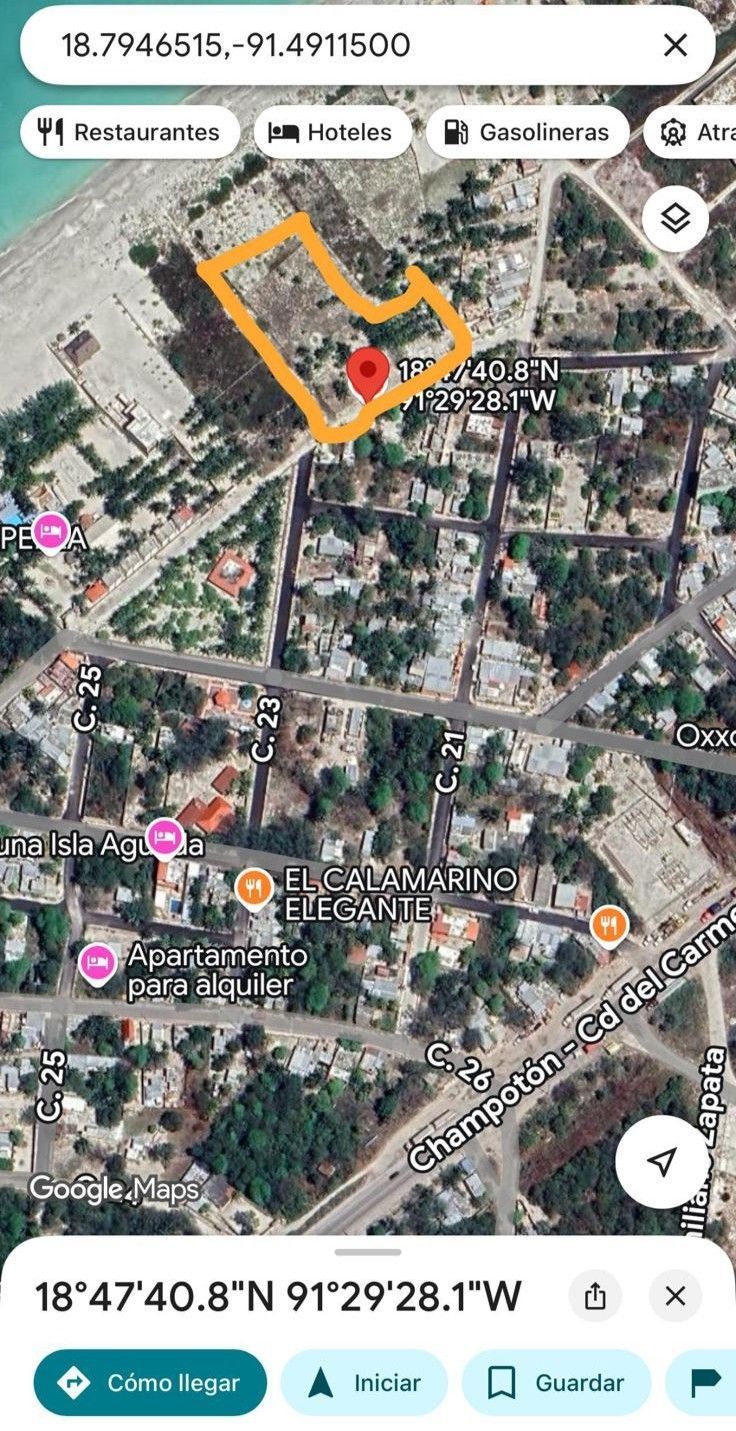Tap the flag label button
The image size is (736, 1431).
point(706,1383)
